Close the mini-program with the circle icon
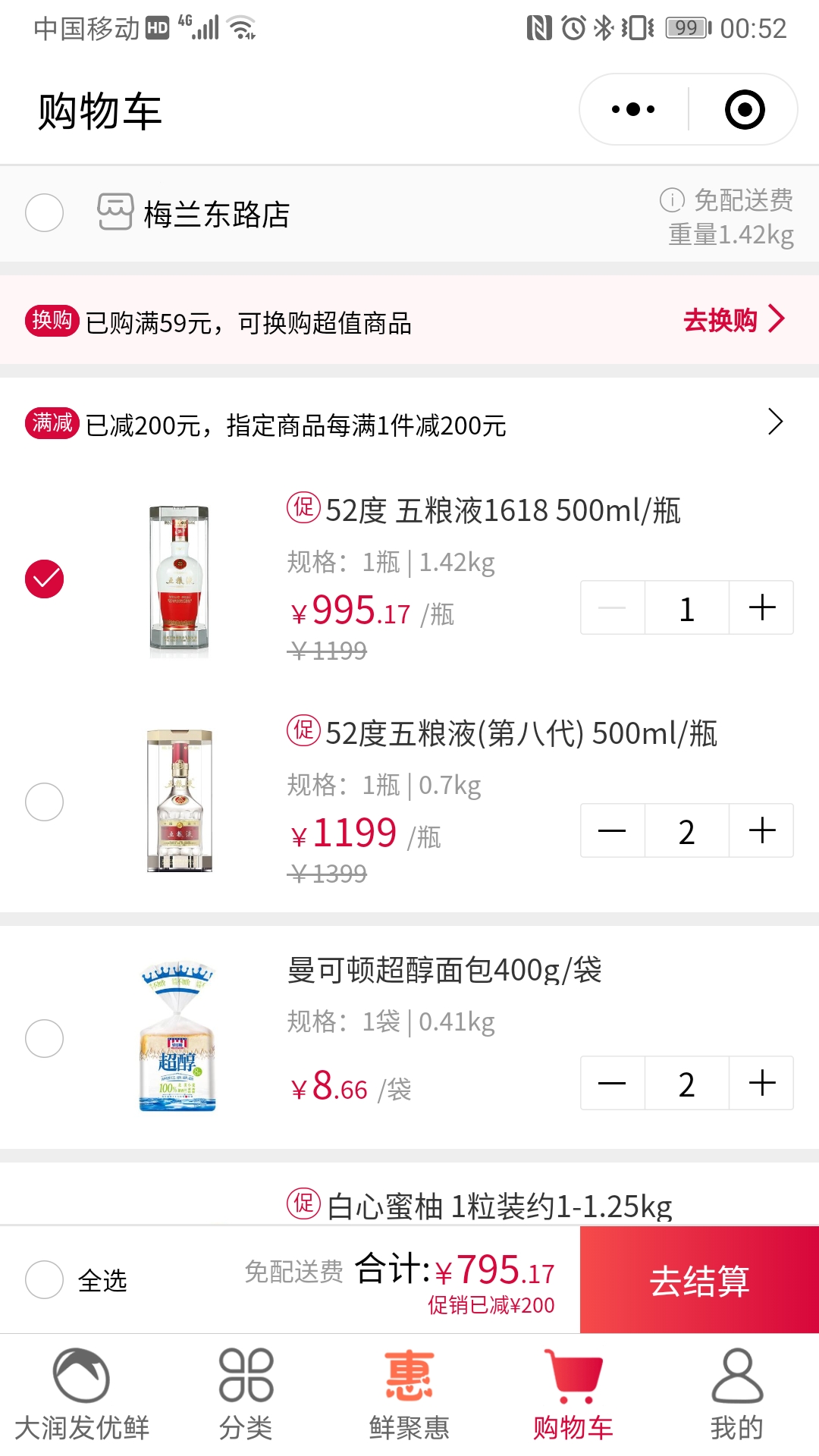Image resolution: width=819 pixels, height=1456 pixels. click(744, 109)
